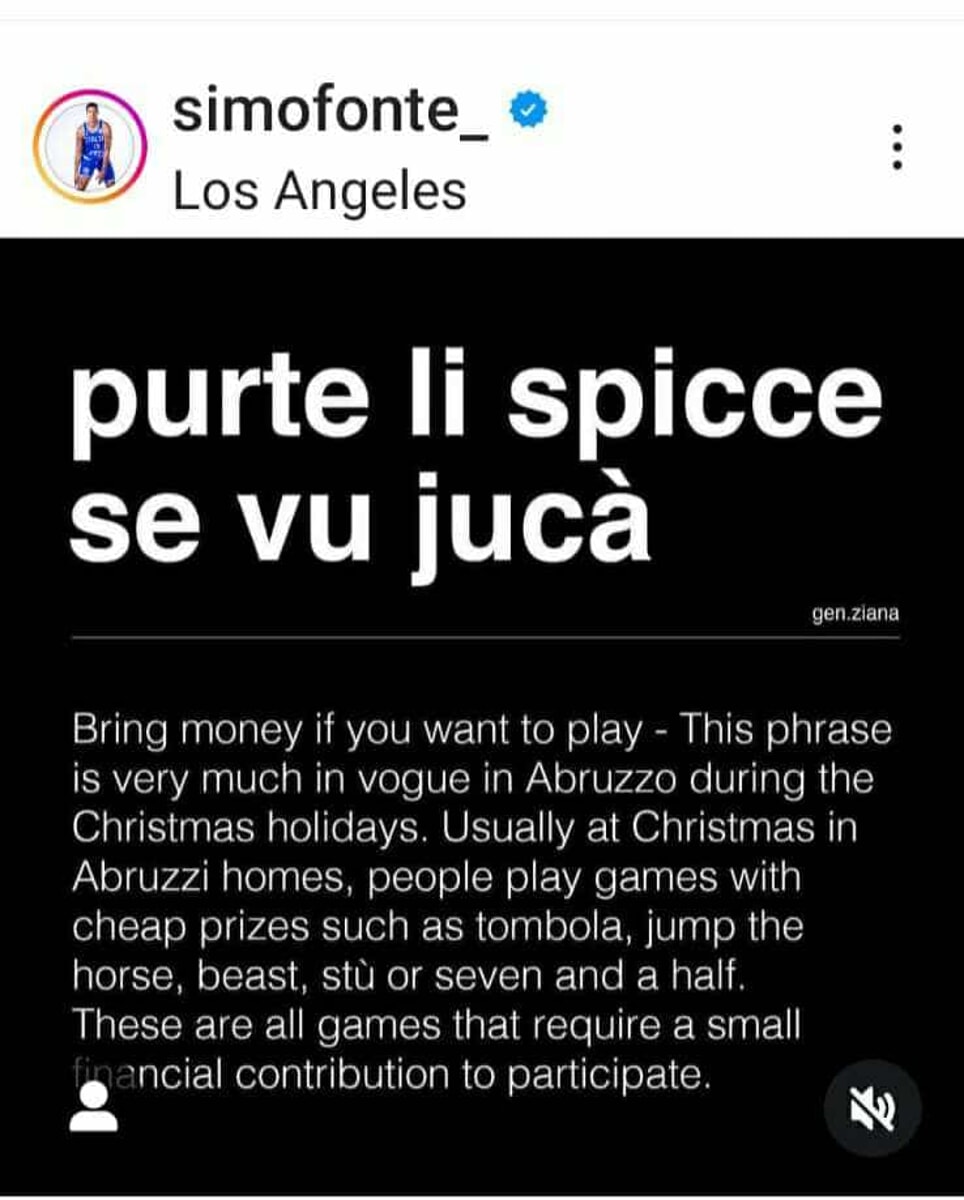Open the Los Angeles location tag
The height and width of the screenshot is (1200, 964).
point(319,190)
